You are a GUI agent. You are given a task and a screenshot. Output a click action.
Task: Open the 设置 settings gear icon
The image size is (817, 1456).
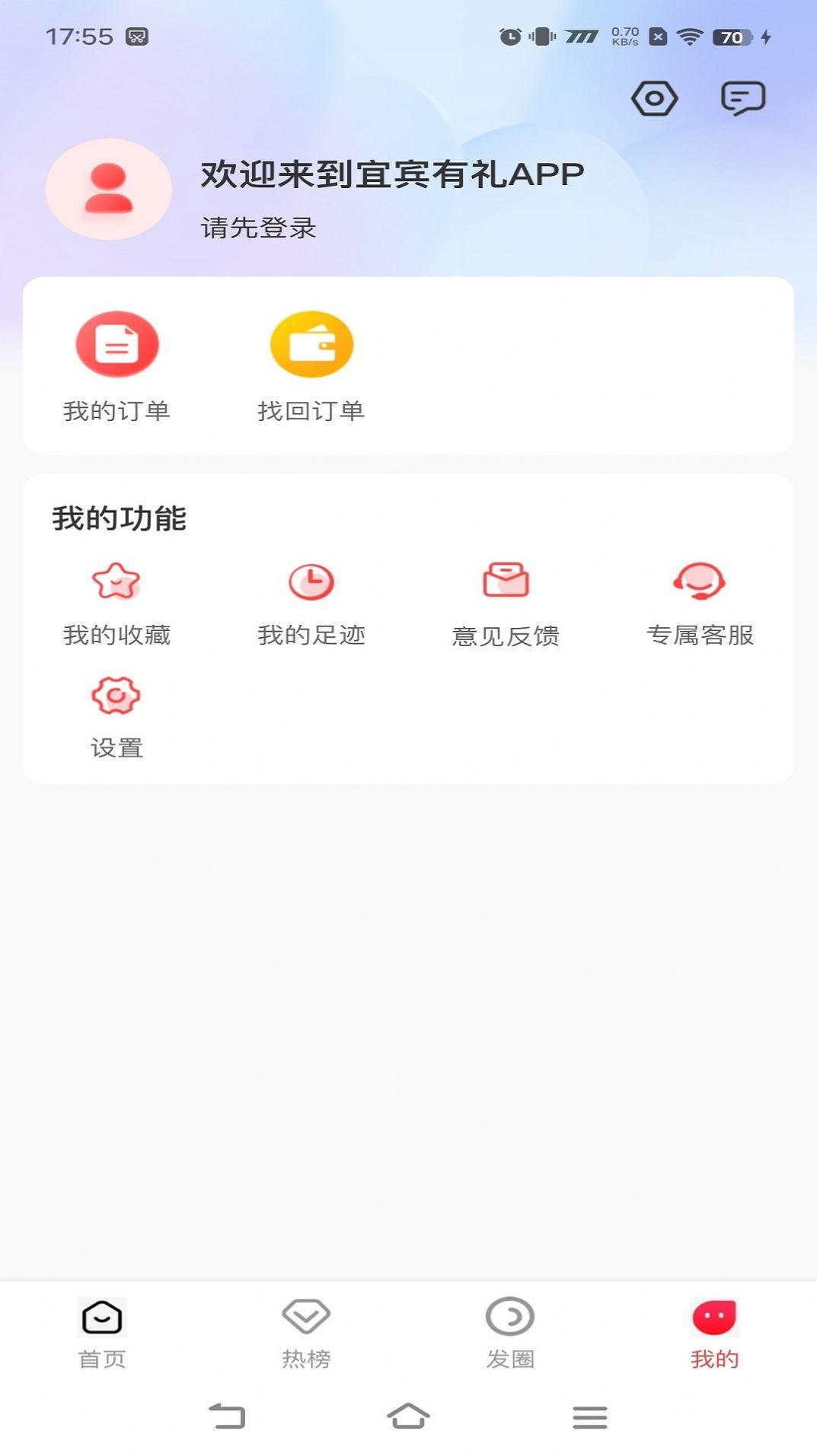pos(116,693)
